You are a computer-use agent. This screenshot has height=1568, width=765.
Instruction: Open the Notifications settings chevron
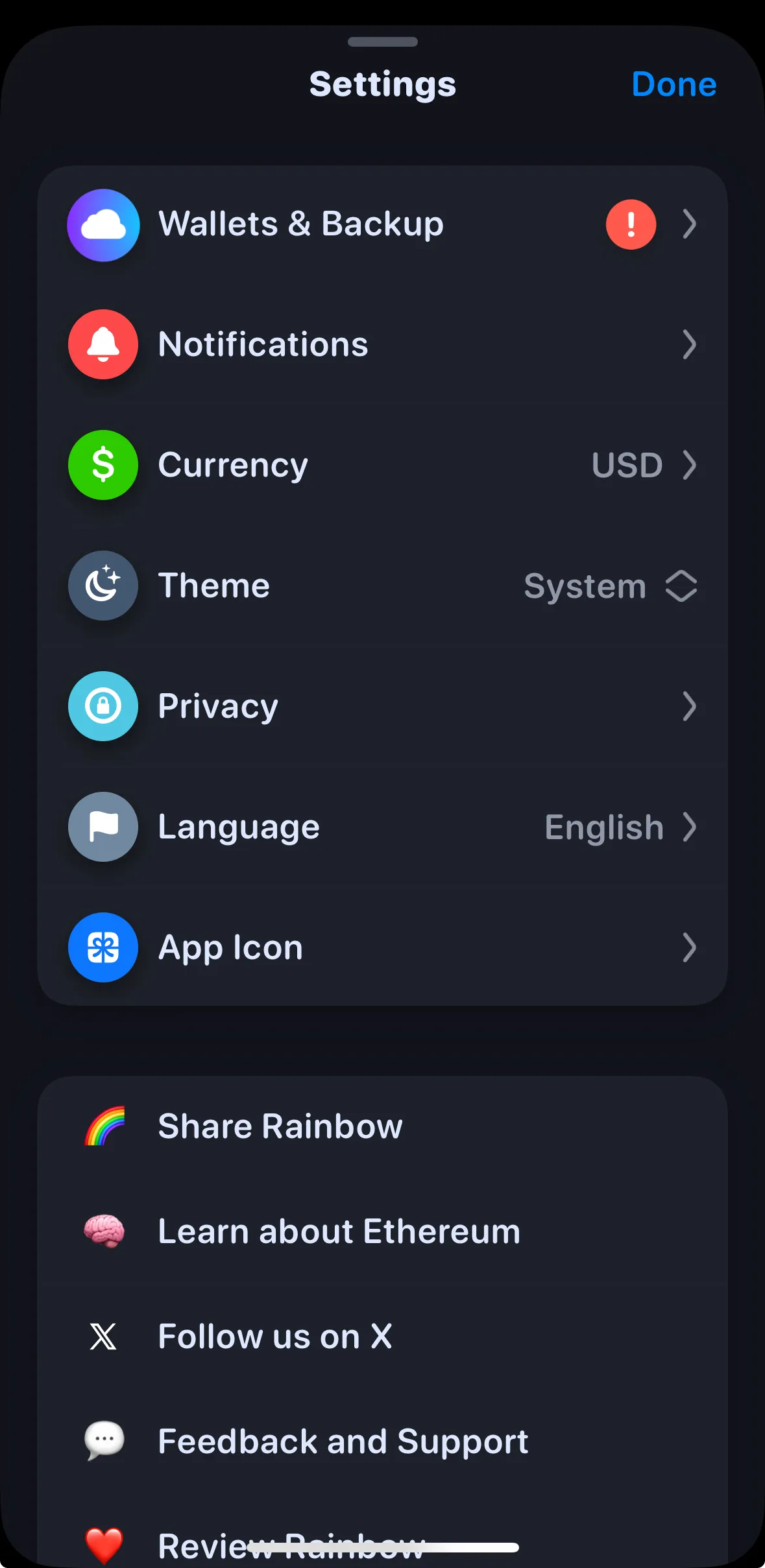pos(689,345)
